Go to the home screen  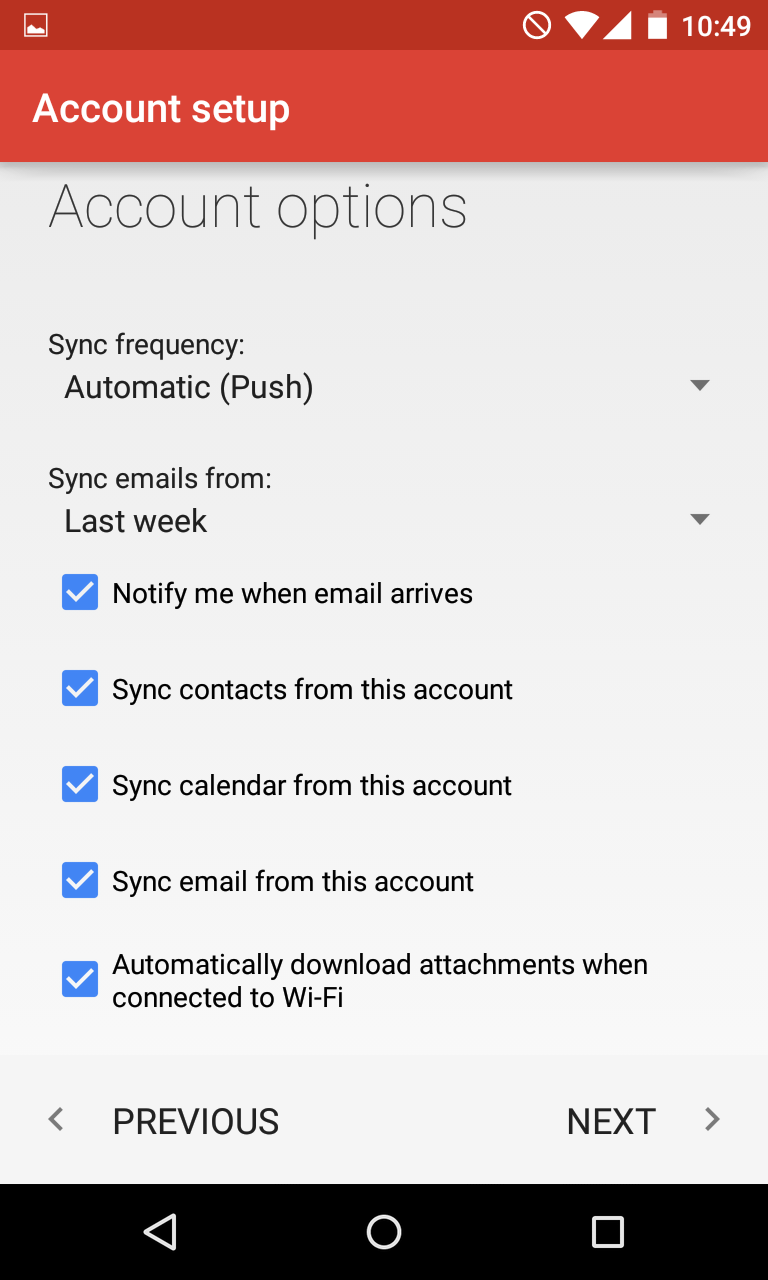pos(384,1232)
